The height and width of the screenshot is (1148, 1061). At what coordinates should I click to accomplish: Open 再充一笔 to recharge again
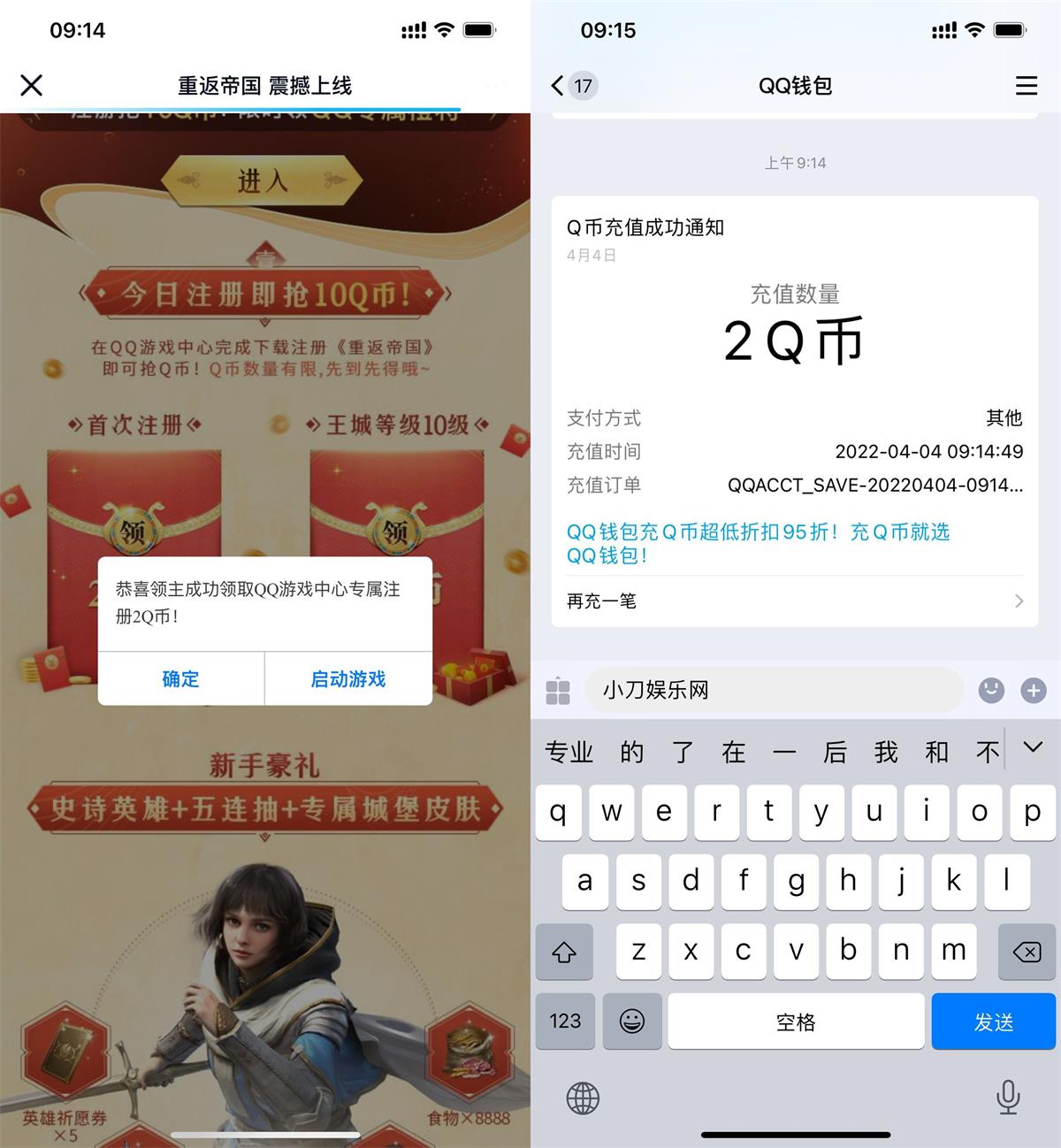794,601
